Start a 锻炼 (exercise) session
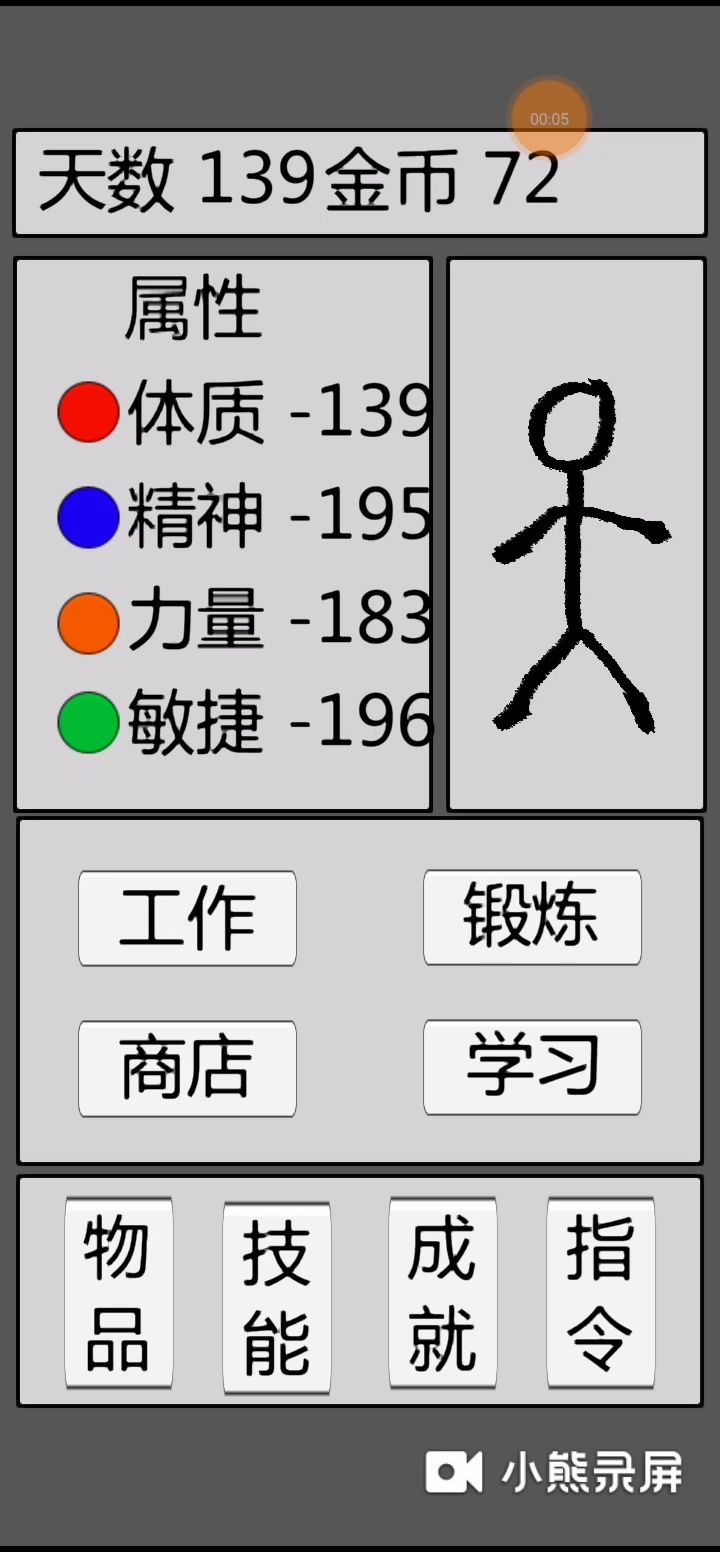This screenshot has height=1552, width=720. point(532,917)
